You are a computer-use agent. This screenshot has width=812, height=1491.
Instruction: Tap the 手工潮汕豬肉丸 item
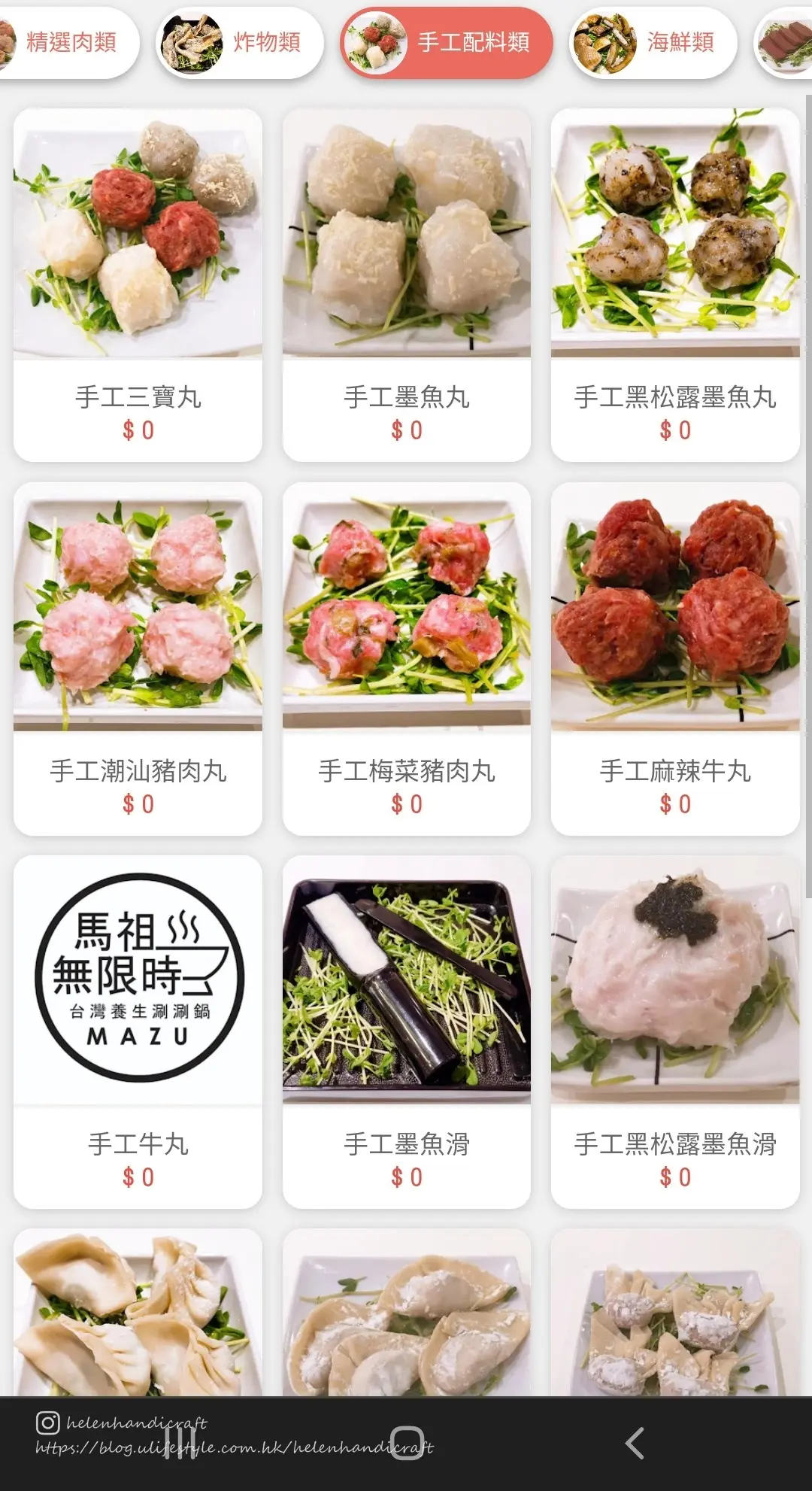coord(138,659)
